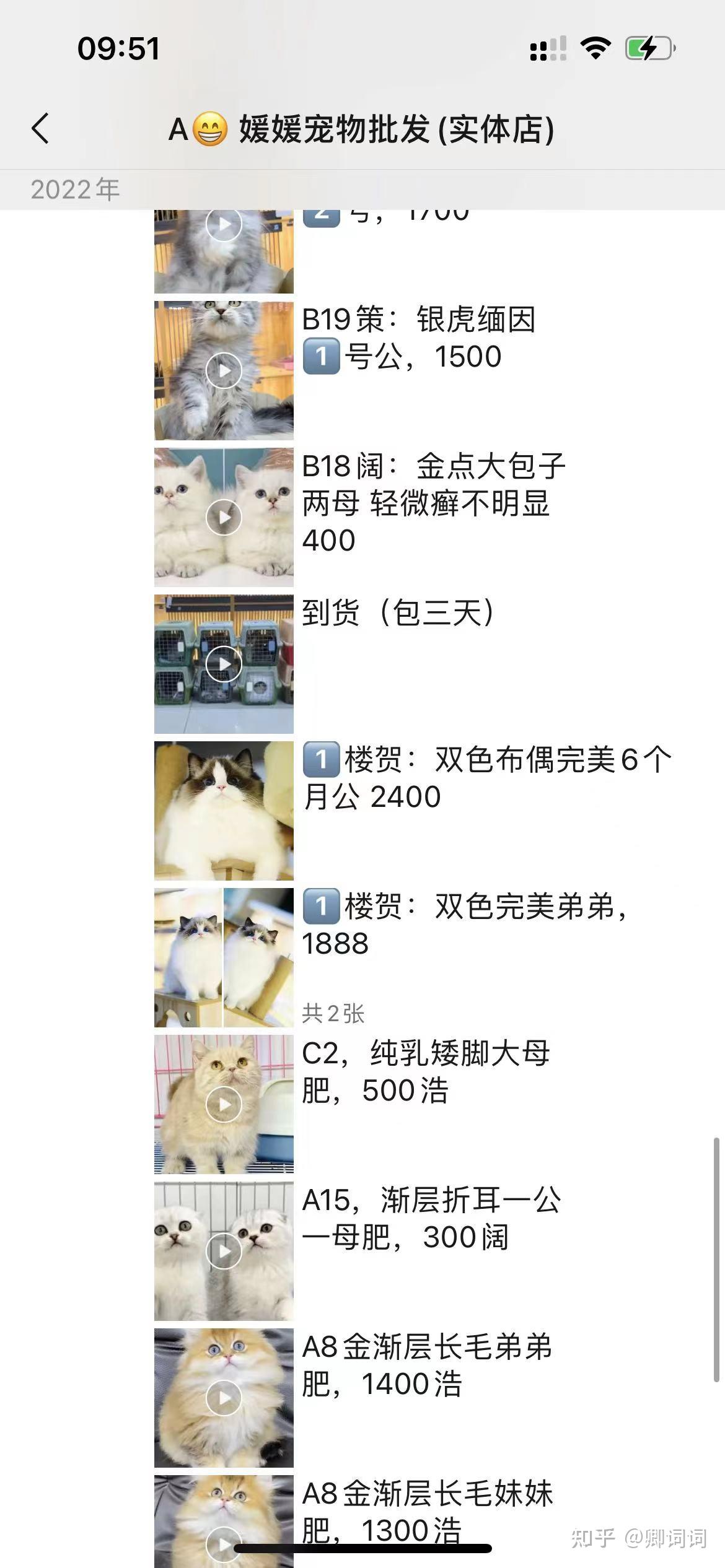Open the 双色完美弟弟 1888 photo set
Image resolution: width=725 pixels, height=1568 pixels.
tap(224, 957)
